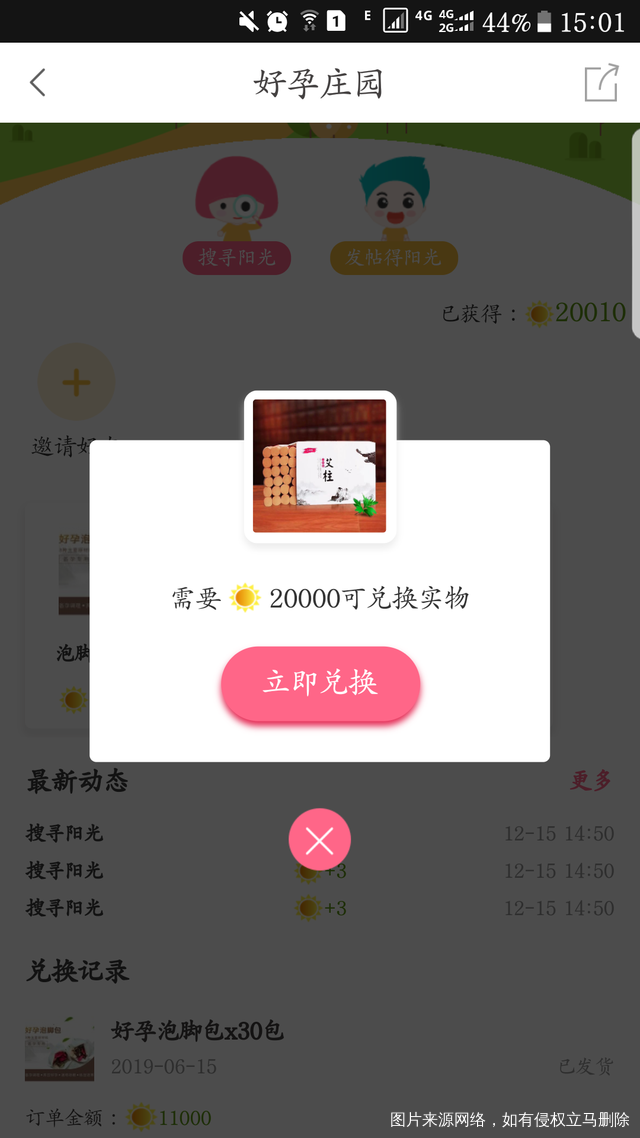Go back with the arrow icon
Image resolution: width=640 pixels, height=1138 pixels.
pyautogui.click(x=38, y=82)
